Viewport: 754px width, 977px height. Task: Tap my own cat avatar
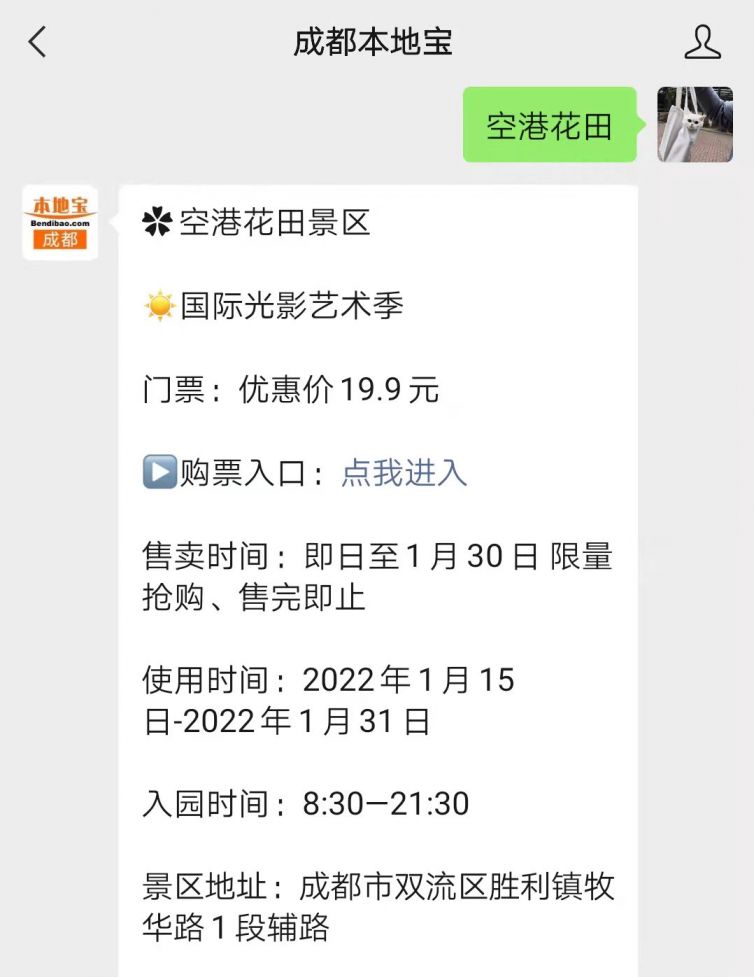(694, 124)
